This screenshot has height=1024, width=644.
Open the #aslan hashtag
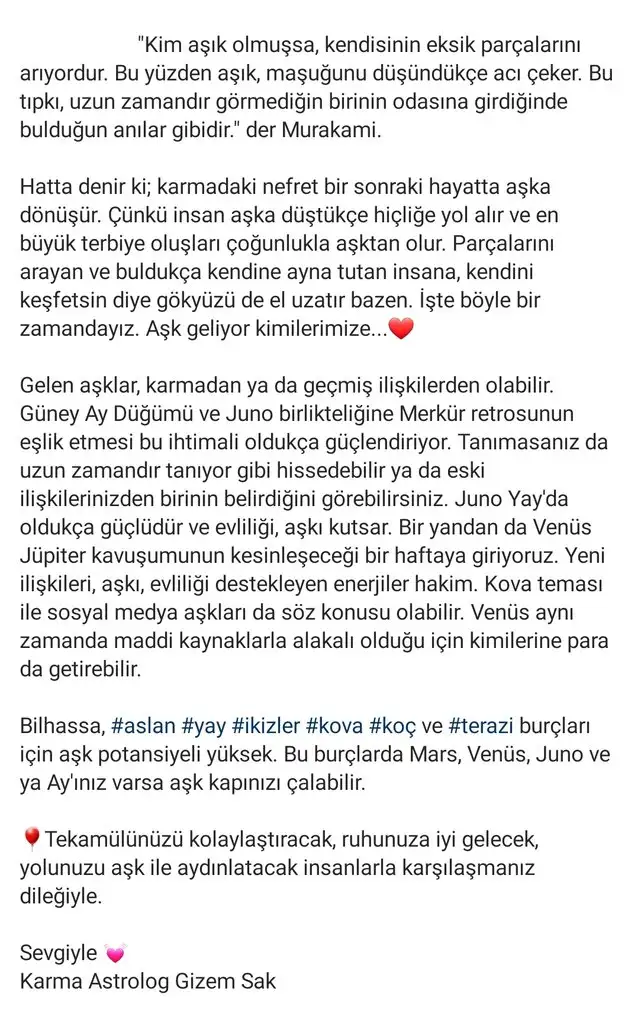click(x=143, y=725)
